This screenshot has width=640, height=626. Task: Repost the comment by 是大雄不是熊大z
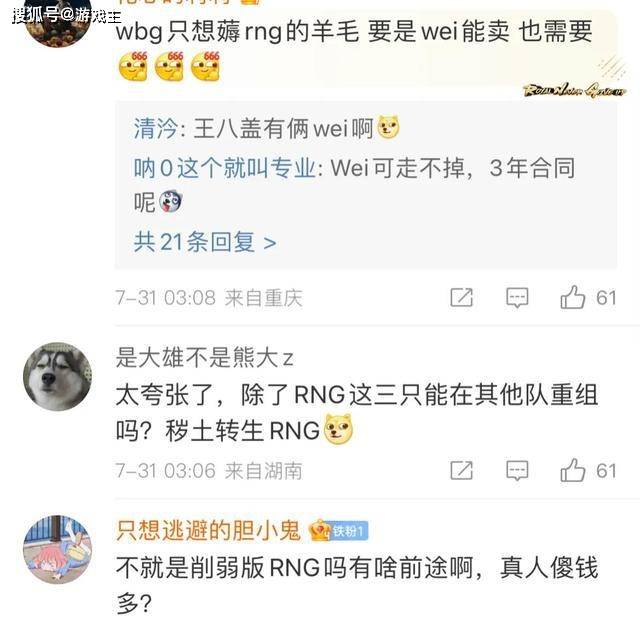tap(461, 470)
